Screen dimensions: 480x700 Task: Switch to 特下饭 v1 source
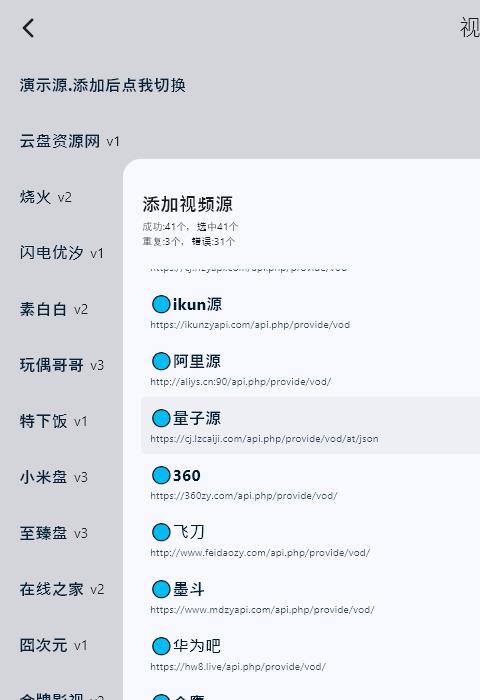point(54,421)
